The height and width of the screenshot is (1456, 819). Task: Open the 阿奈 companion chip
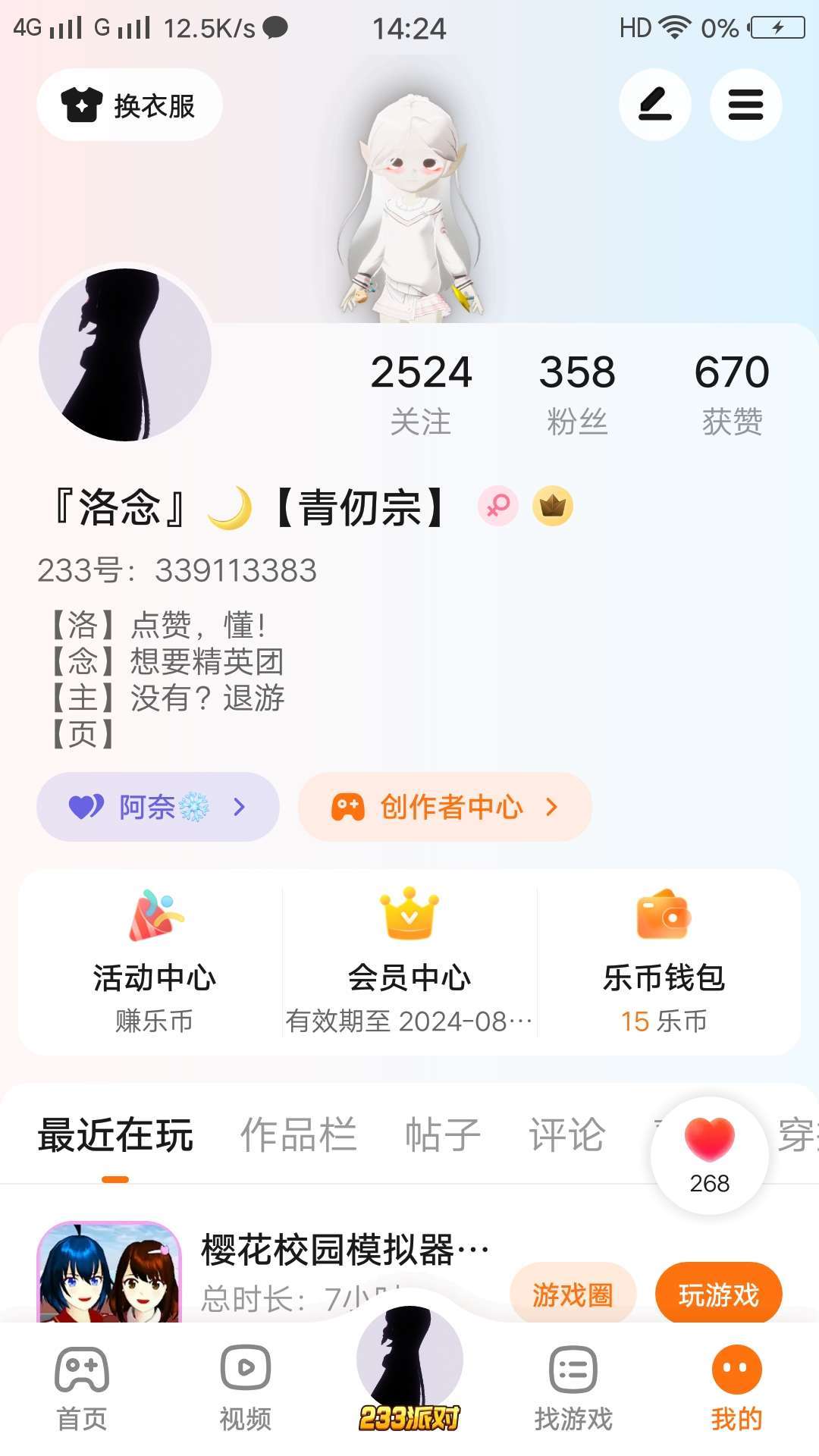tap(158, 807)
